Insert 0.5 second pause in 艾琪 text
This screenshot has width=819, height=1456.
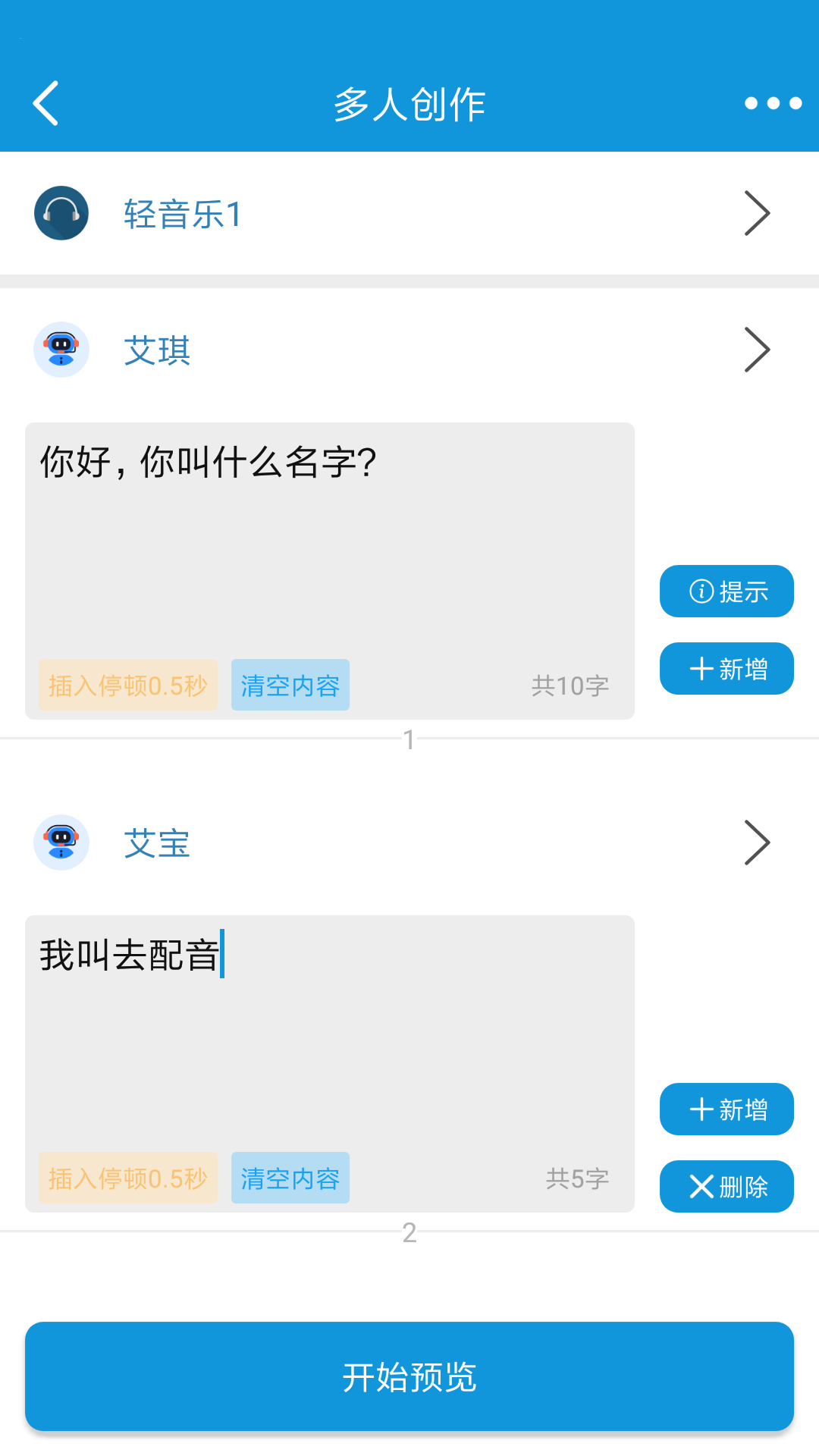click(127, 685)
